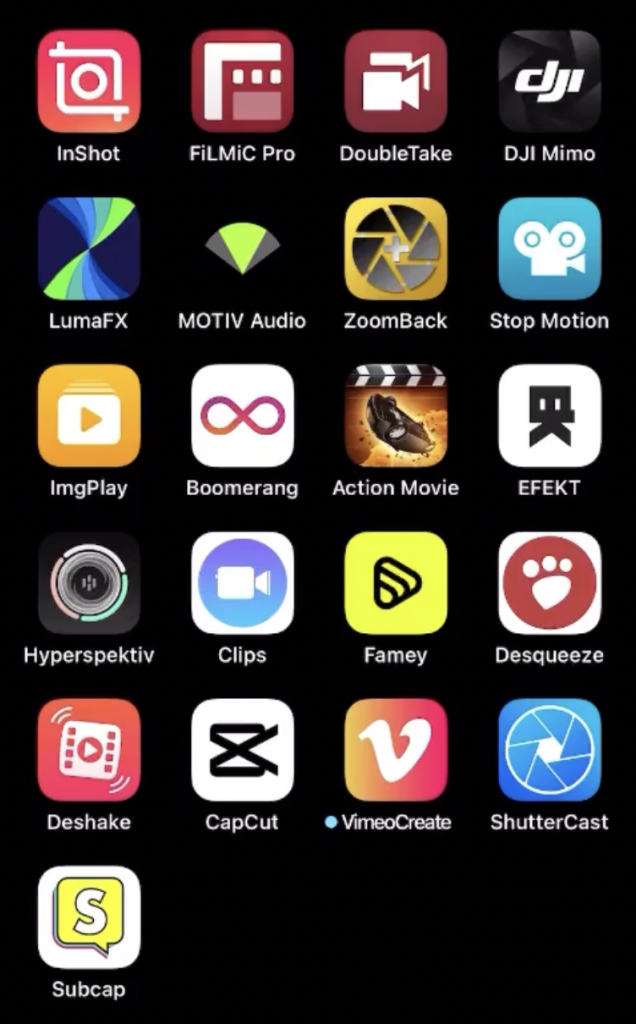Image resolution: width=636 pixels, height=1024 pixels.
Task: Open ImgPlay
Action: (x=89, y=415)
